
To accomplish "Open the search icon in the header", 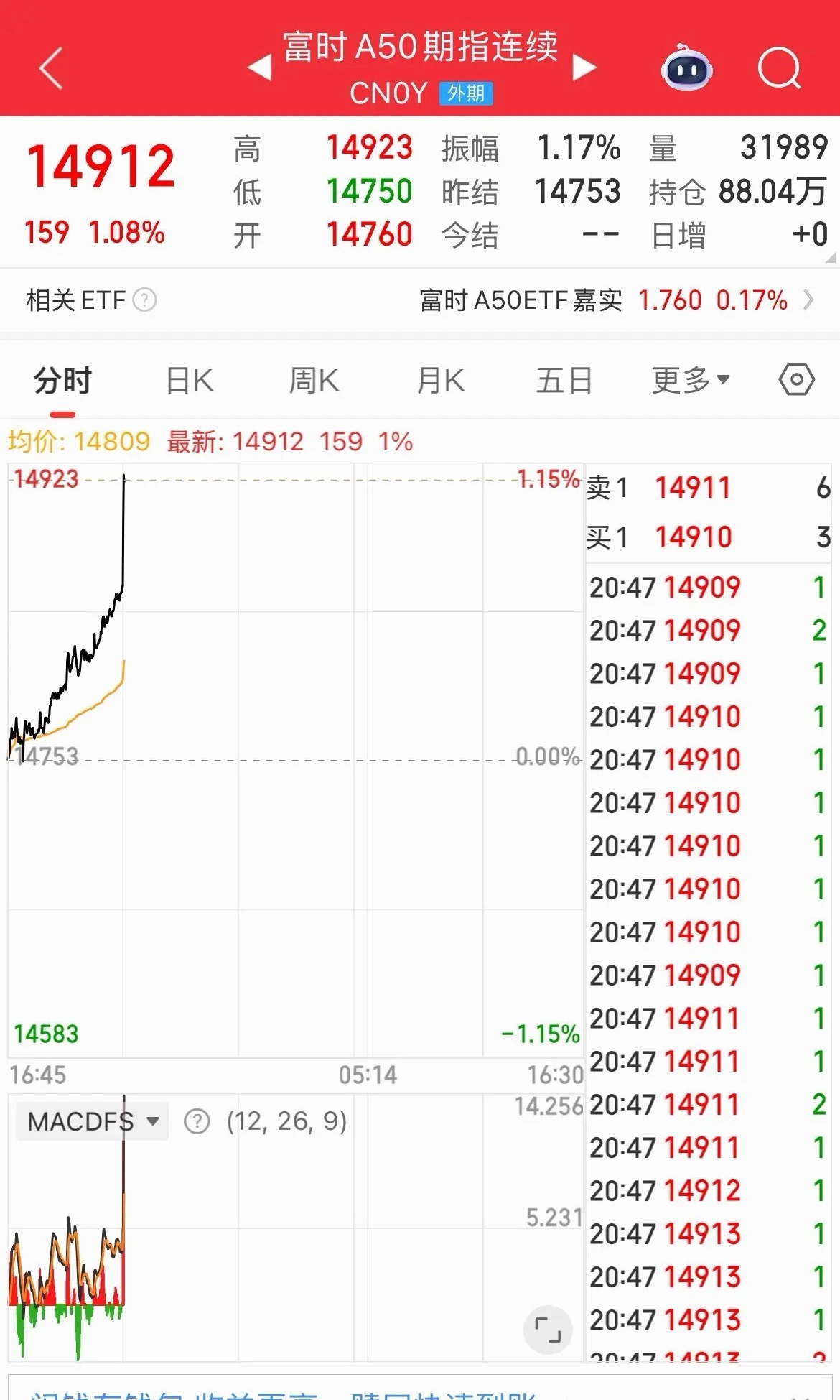I will (x=778, y=69).
